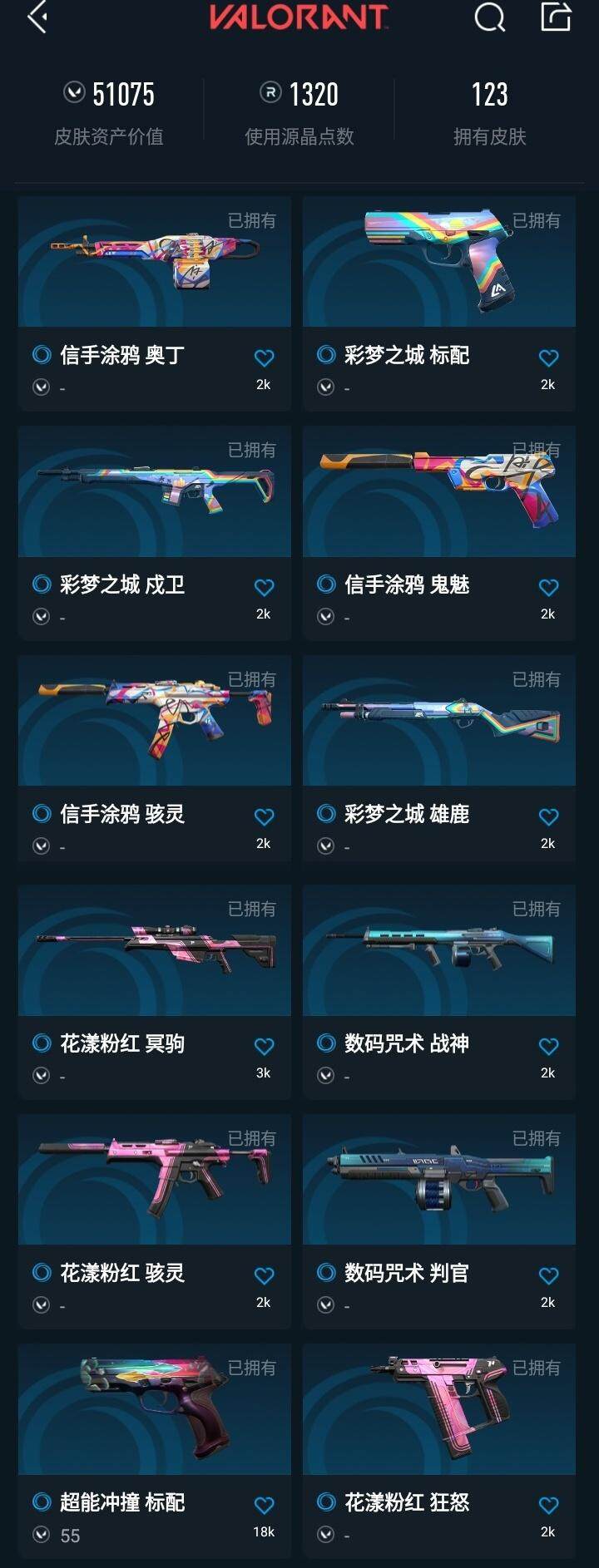Like the 彩梦之城 标配 skin
Viewport: 599px width, 1568px height.
548,358
